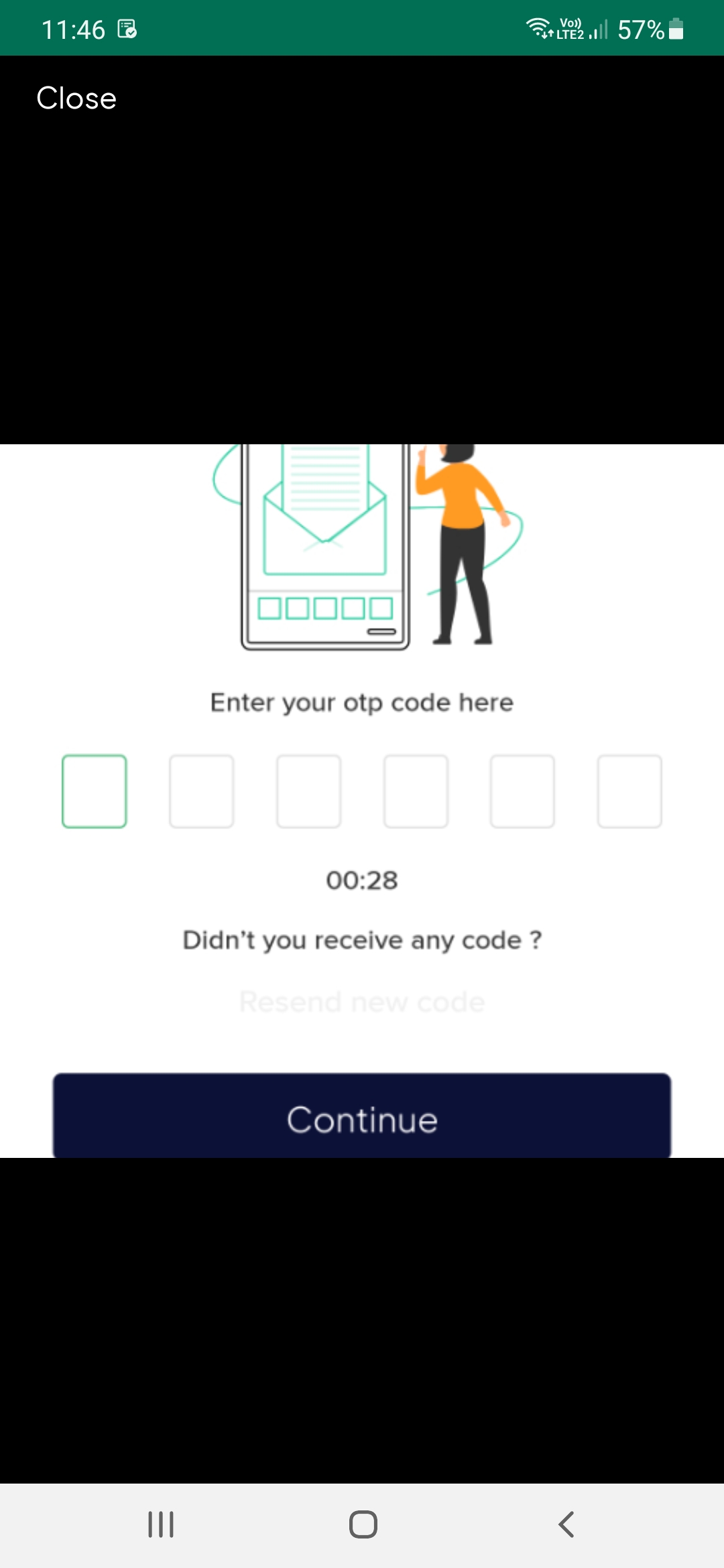Tap the fifth OTP digit box
The height and width of the screenshot is (1568, 724).
coord(523,791)
